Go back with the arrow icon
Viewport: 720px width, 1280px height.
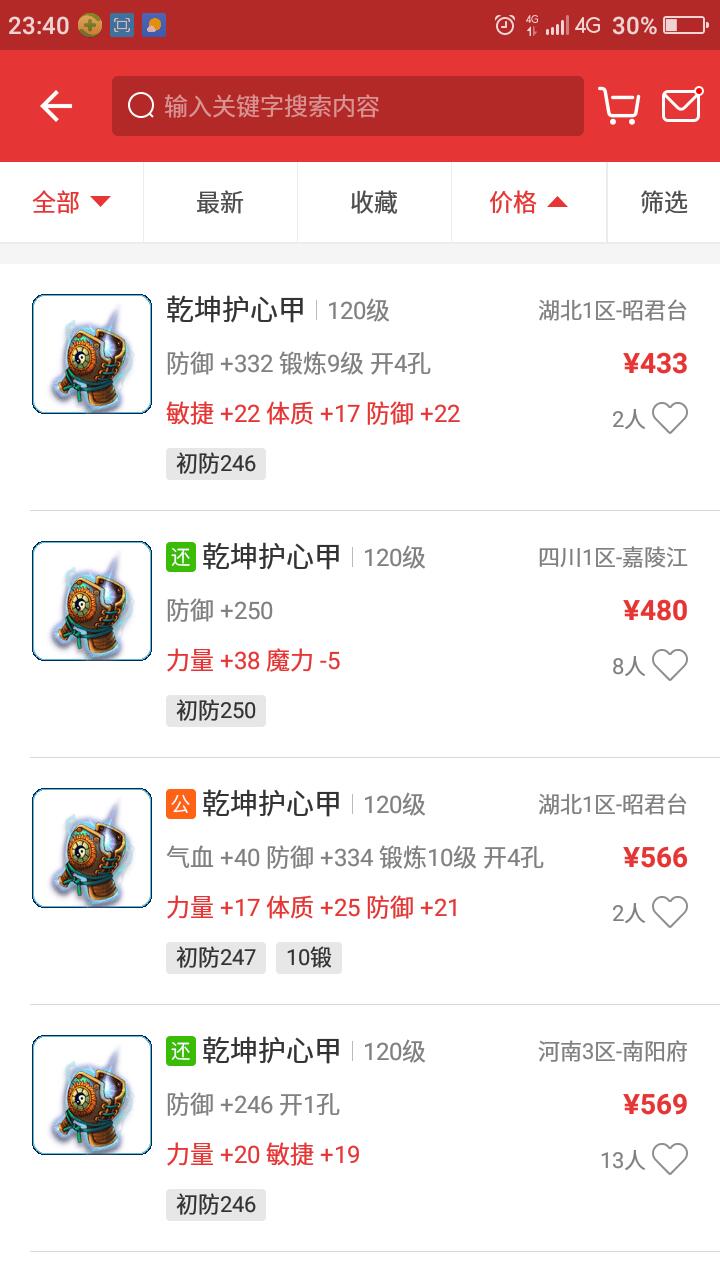point(56,106)
